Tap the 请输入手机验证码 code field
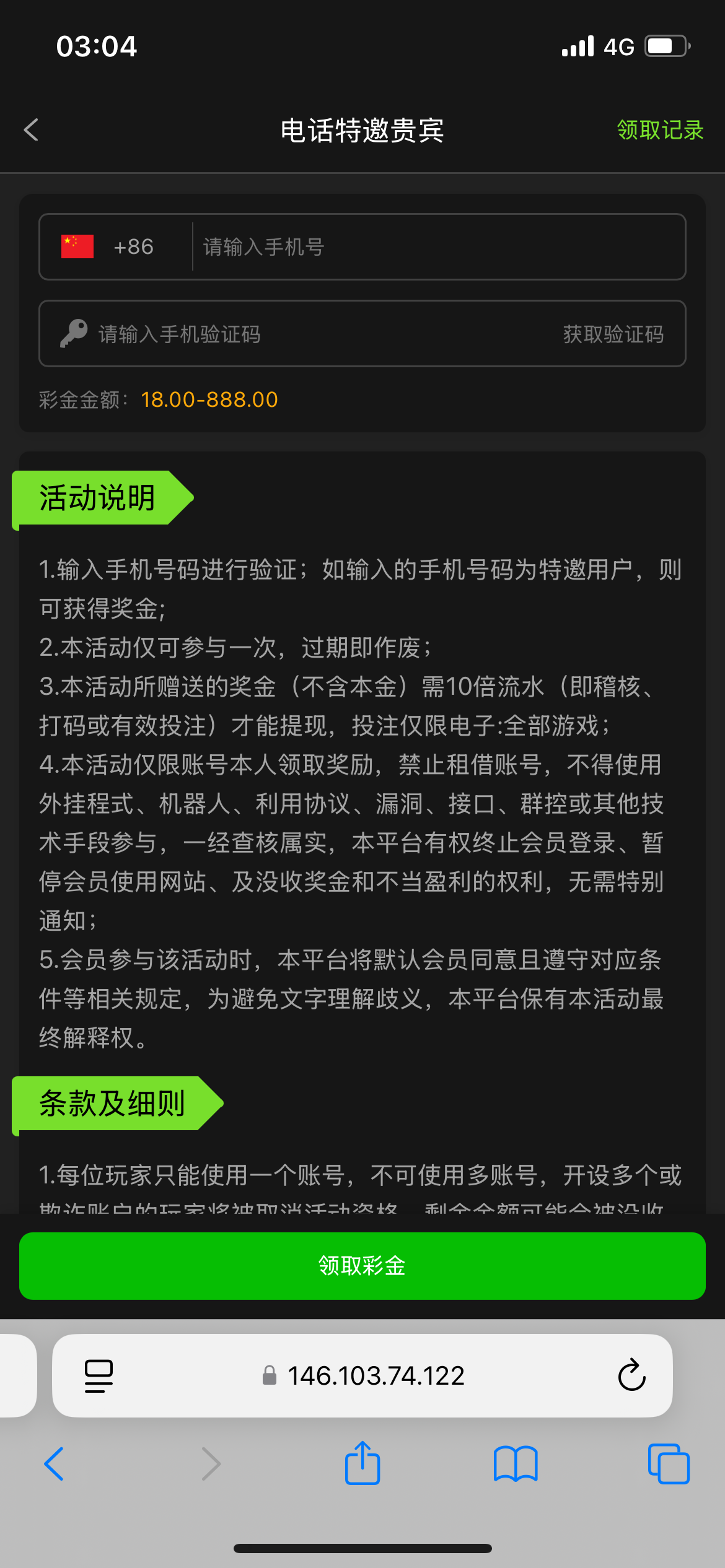This screenshot has height=1568, width=725. [x=310, y=334]
